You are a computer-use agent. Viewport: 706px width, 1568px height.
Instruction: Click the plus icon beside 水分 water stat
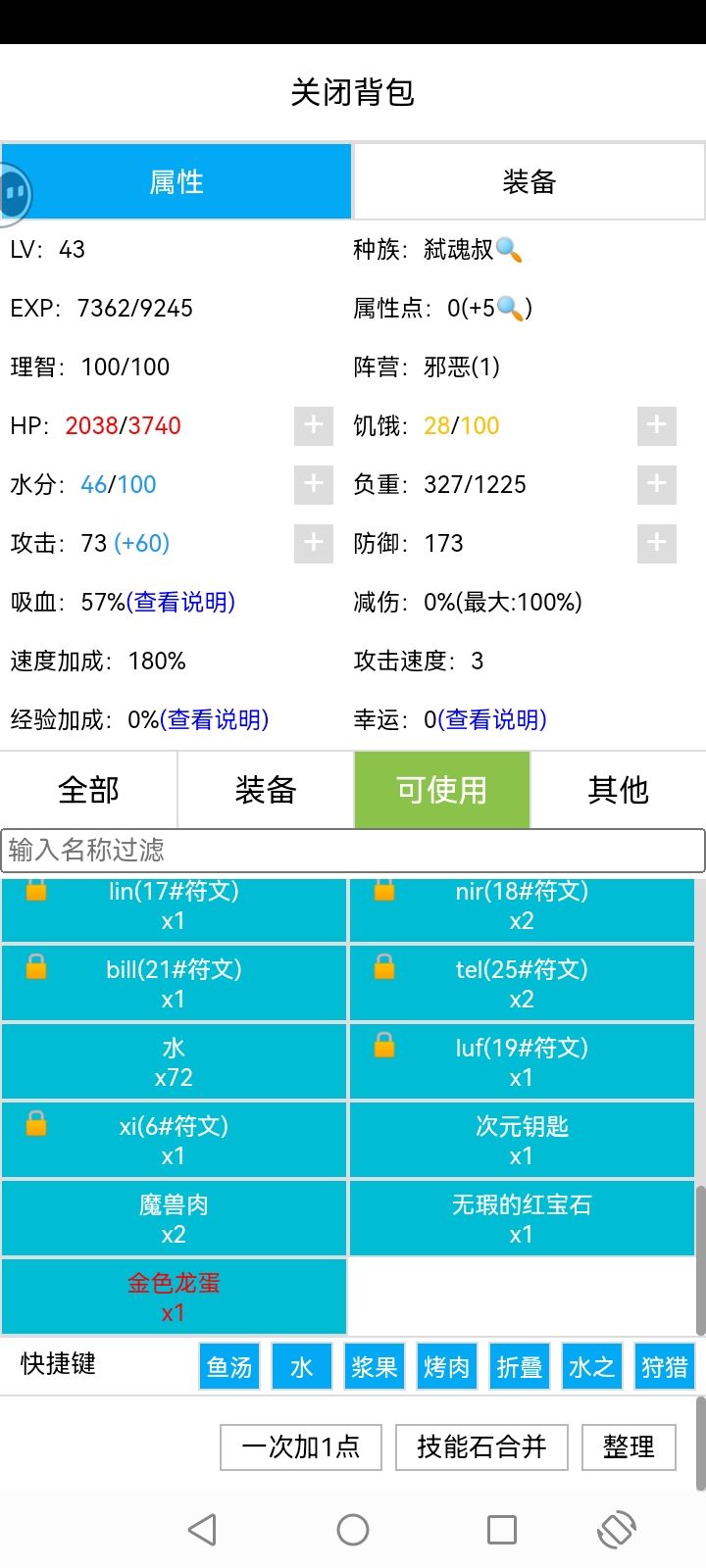coord(312,483)
